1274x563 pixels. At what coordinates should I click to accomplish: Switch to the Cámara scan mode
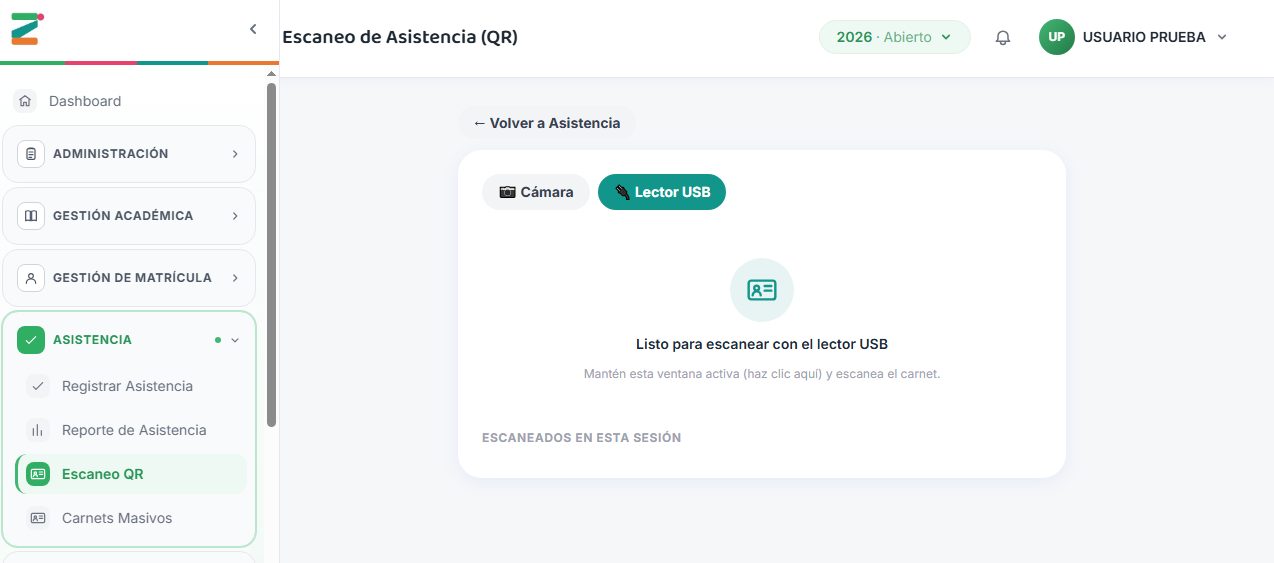point(536,192)
